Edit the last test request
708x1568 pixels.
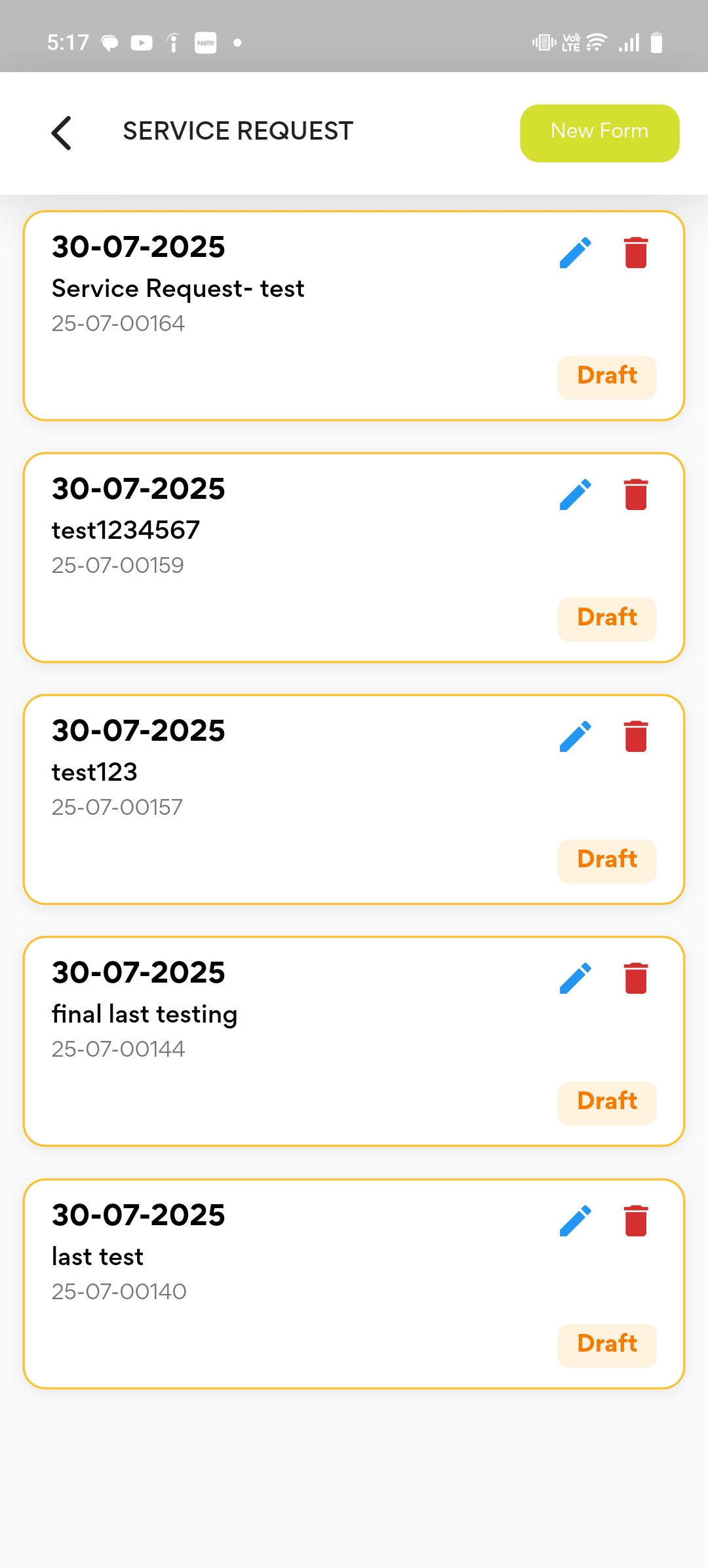[576, 1221]
